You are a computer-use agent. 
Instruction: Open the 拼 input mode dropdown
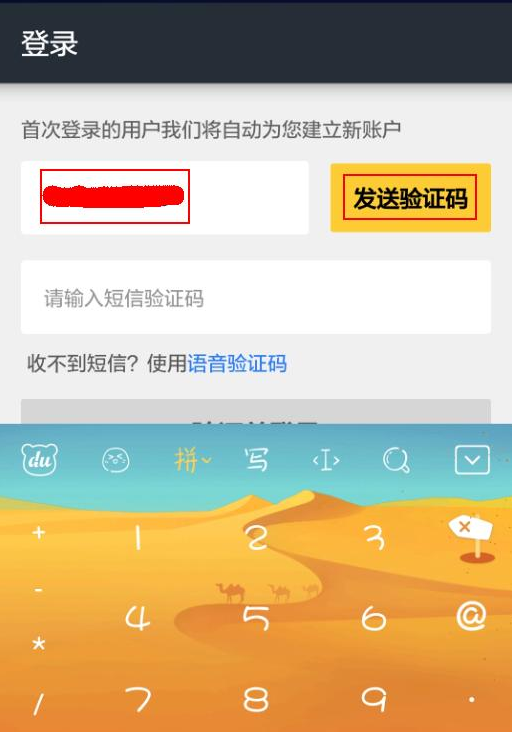click(x=192, y=460)
